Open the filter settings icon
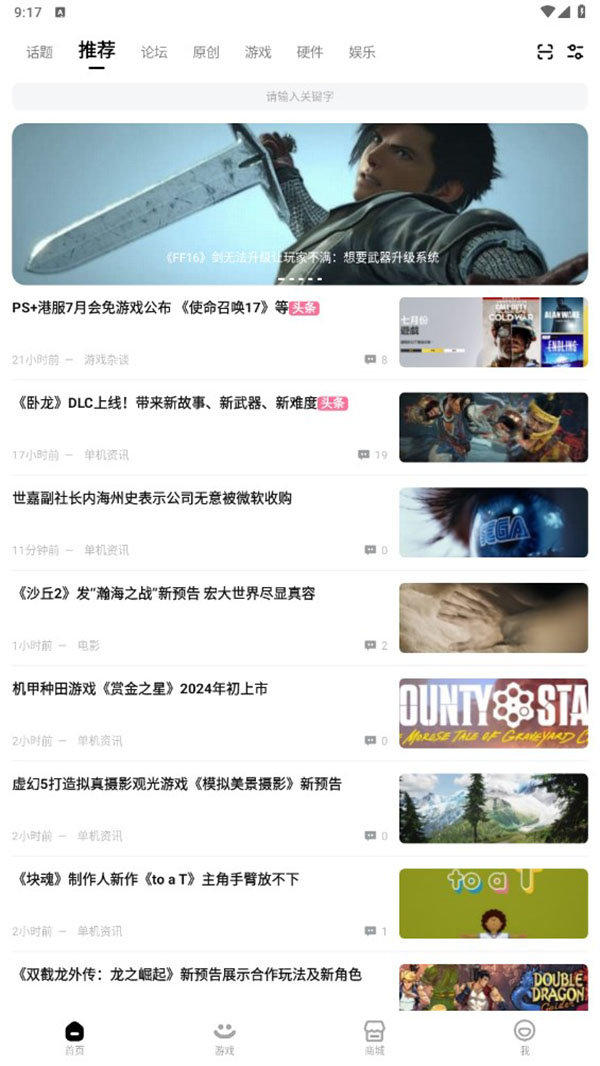600x1066 pixels. click(575, 52)
